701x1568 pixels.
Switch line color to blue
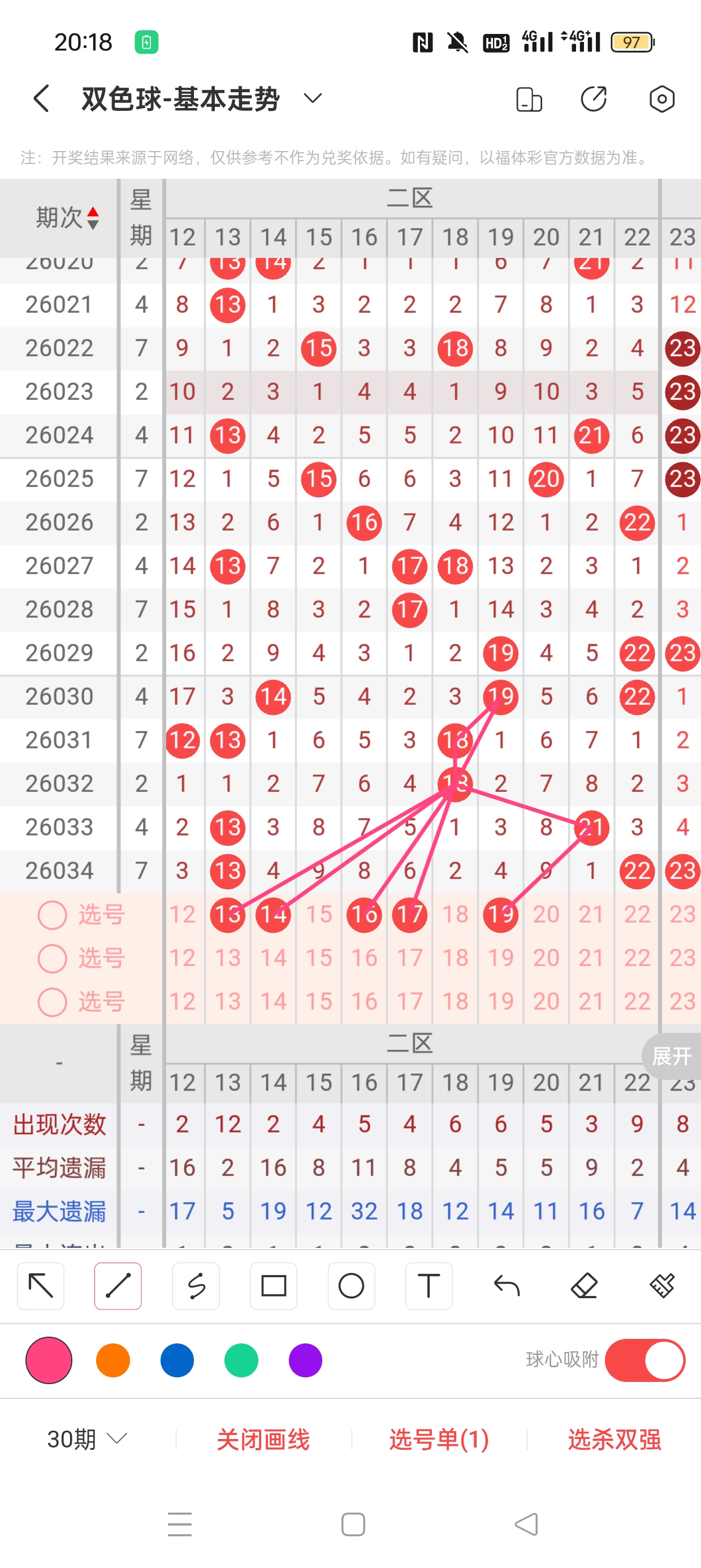pos(177,1360)
